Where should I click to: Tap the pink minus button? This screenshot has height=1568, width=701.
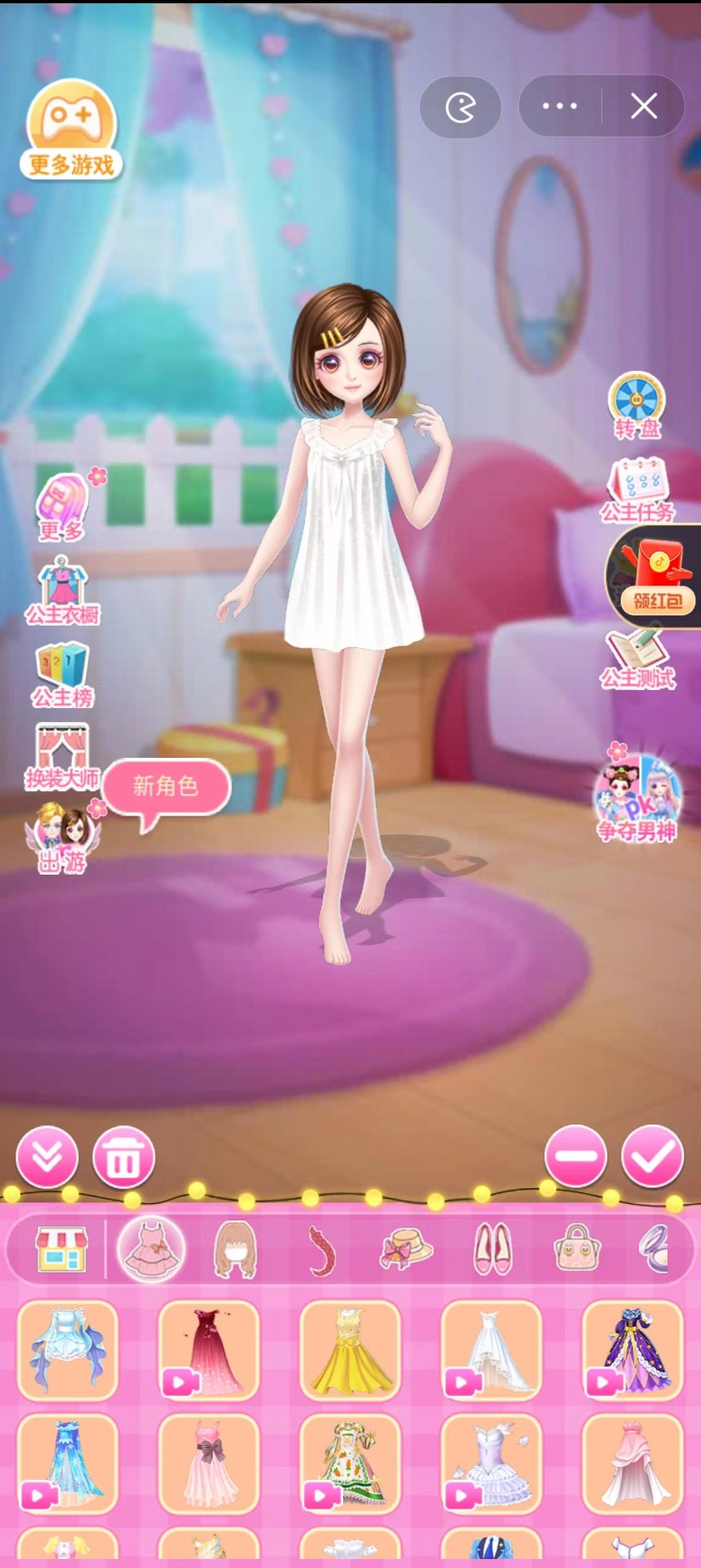point(576,1156)
